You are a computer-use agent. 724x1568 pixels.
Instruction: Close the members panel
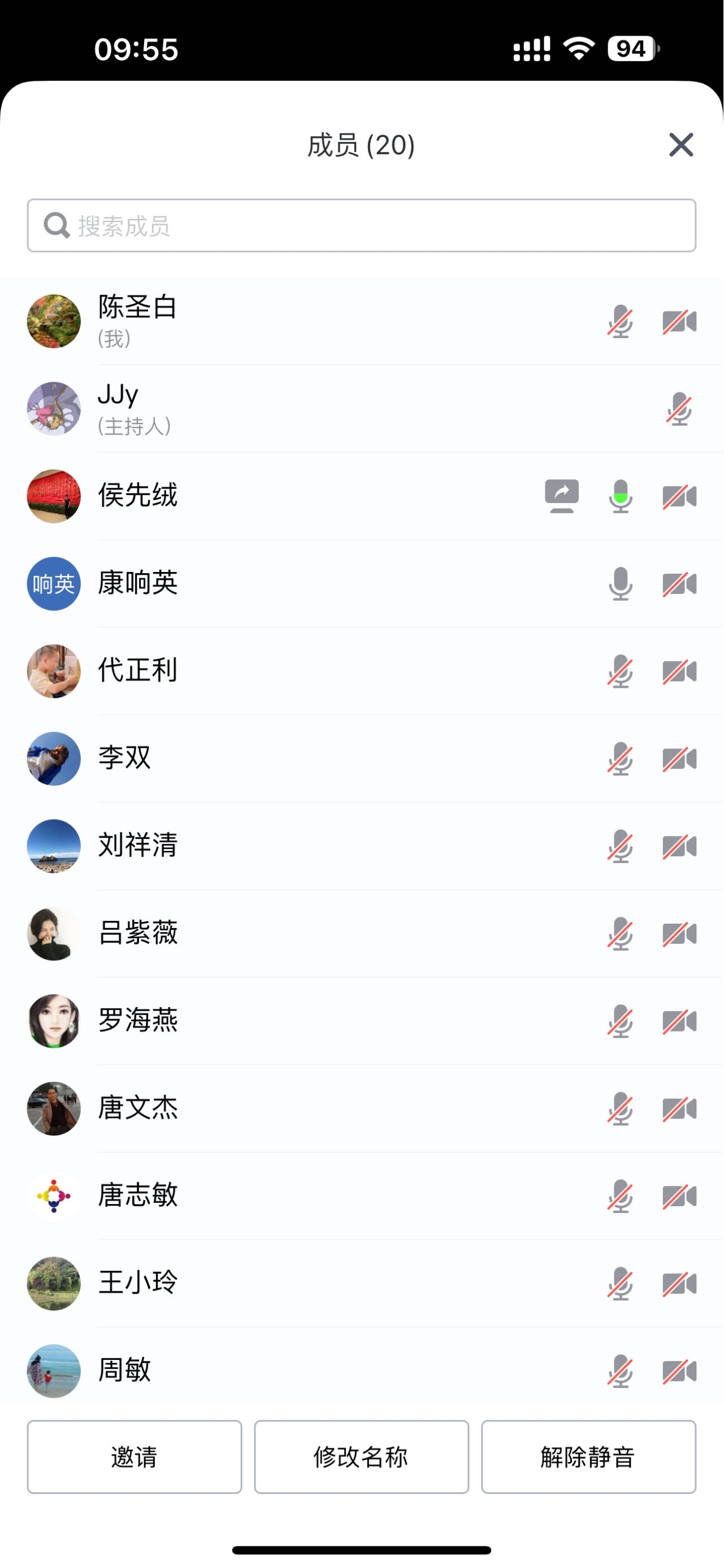pyautogui.click(x=681, y=145)
